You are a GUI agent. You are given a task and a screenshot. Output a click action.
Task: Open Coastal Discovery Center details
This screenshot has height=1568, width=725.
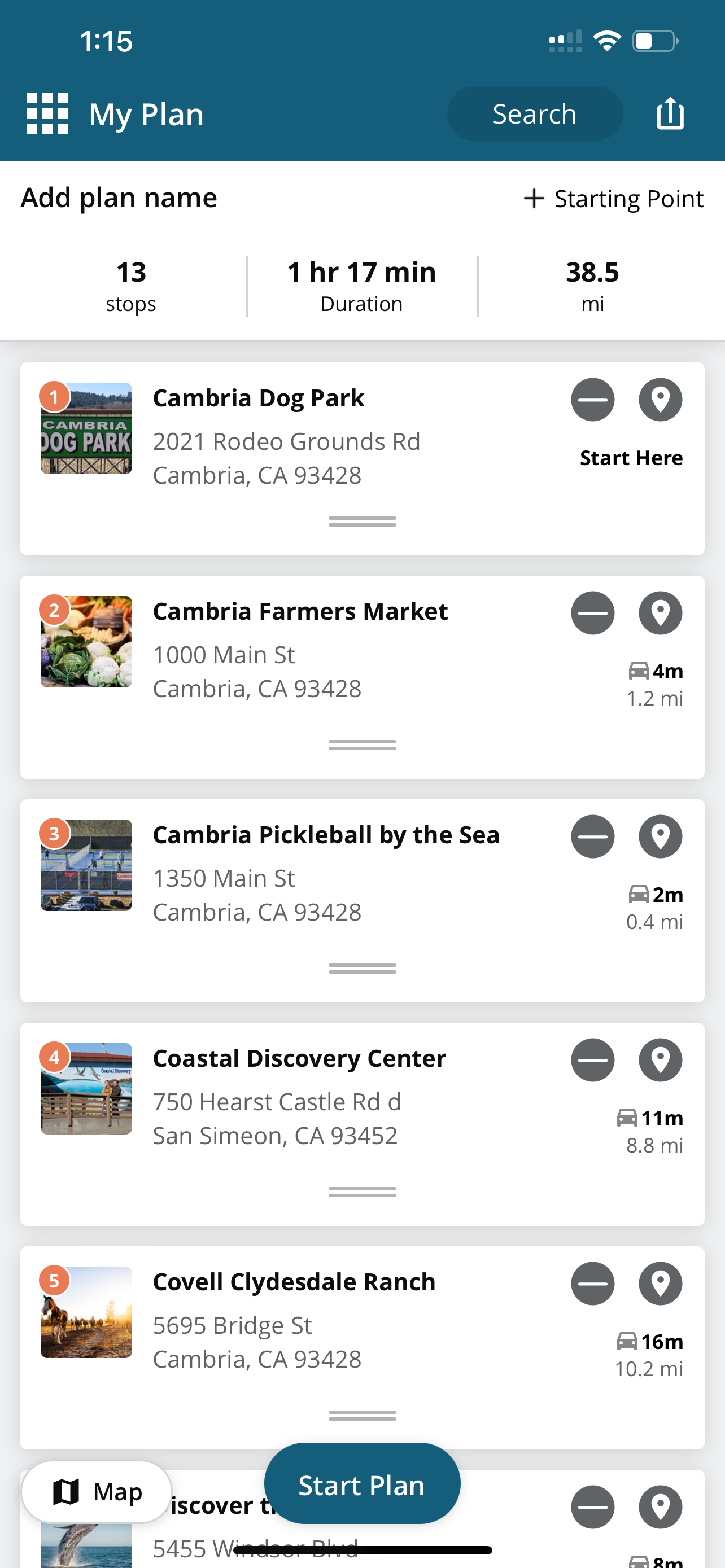(362, 1124)
